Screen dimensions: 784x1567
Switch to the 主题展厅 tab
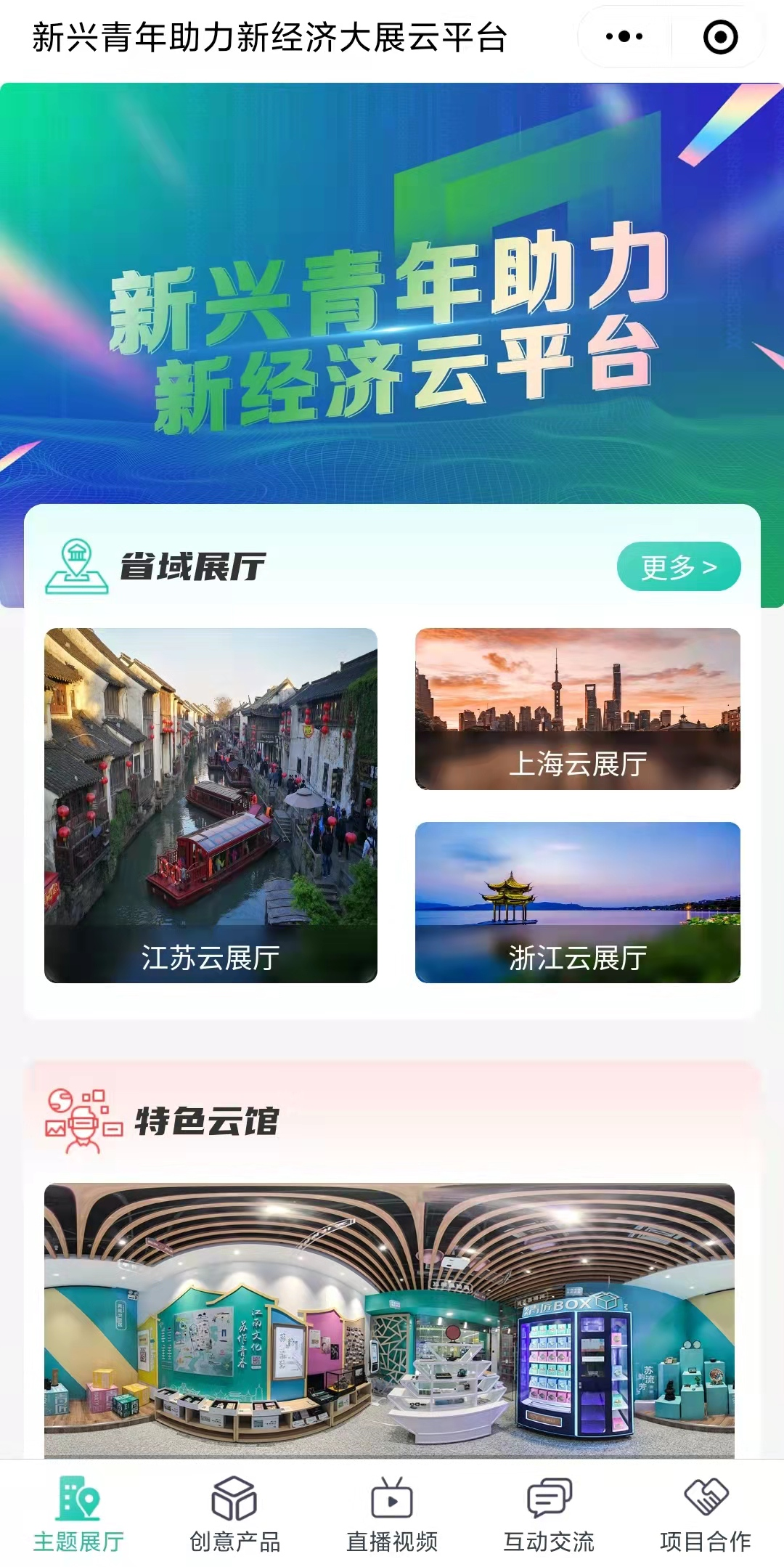[78, 1513]
